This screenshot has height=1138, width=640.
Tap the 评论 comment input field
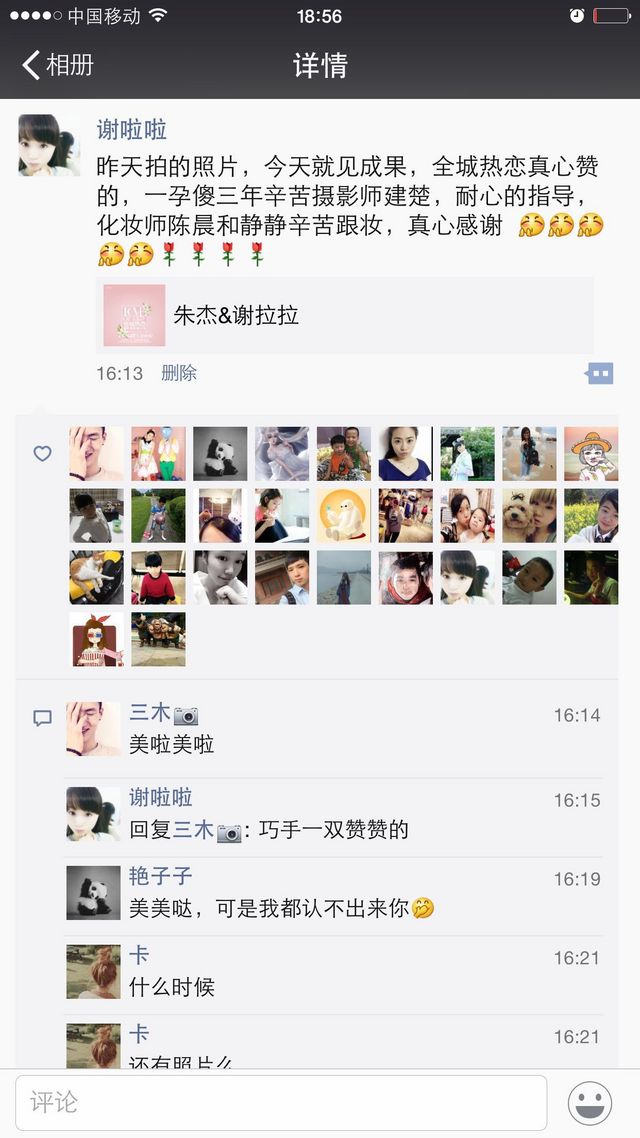281,1102
